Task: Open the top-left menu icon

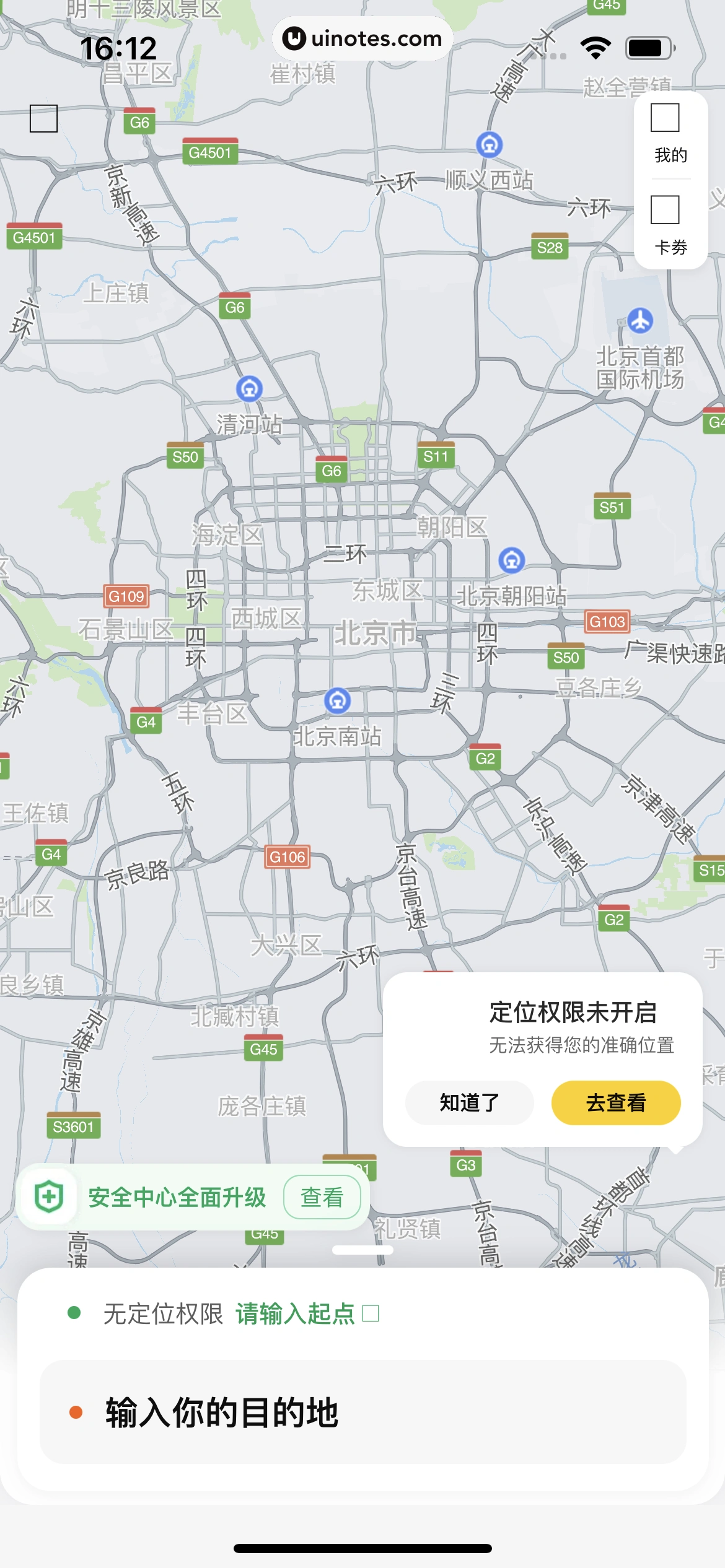Action: tap(43, 118)
